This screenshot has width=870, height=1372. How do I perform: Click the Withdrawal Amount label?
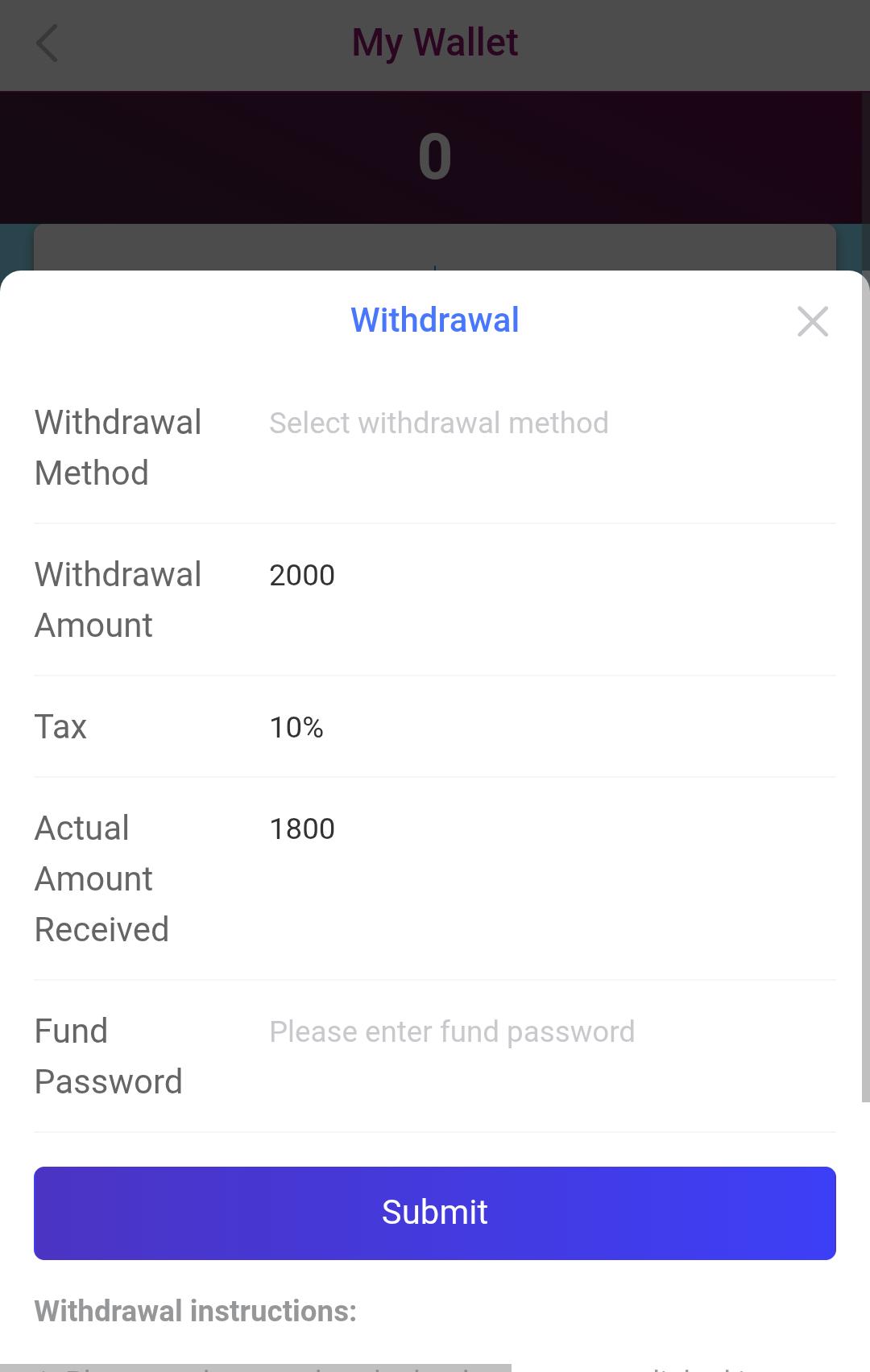pyautogui.click(x=118, y=599)
